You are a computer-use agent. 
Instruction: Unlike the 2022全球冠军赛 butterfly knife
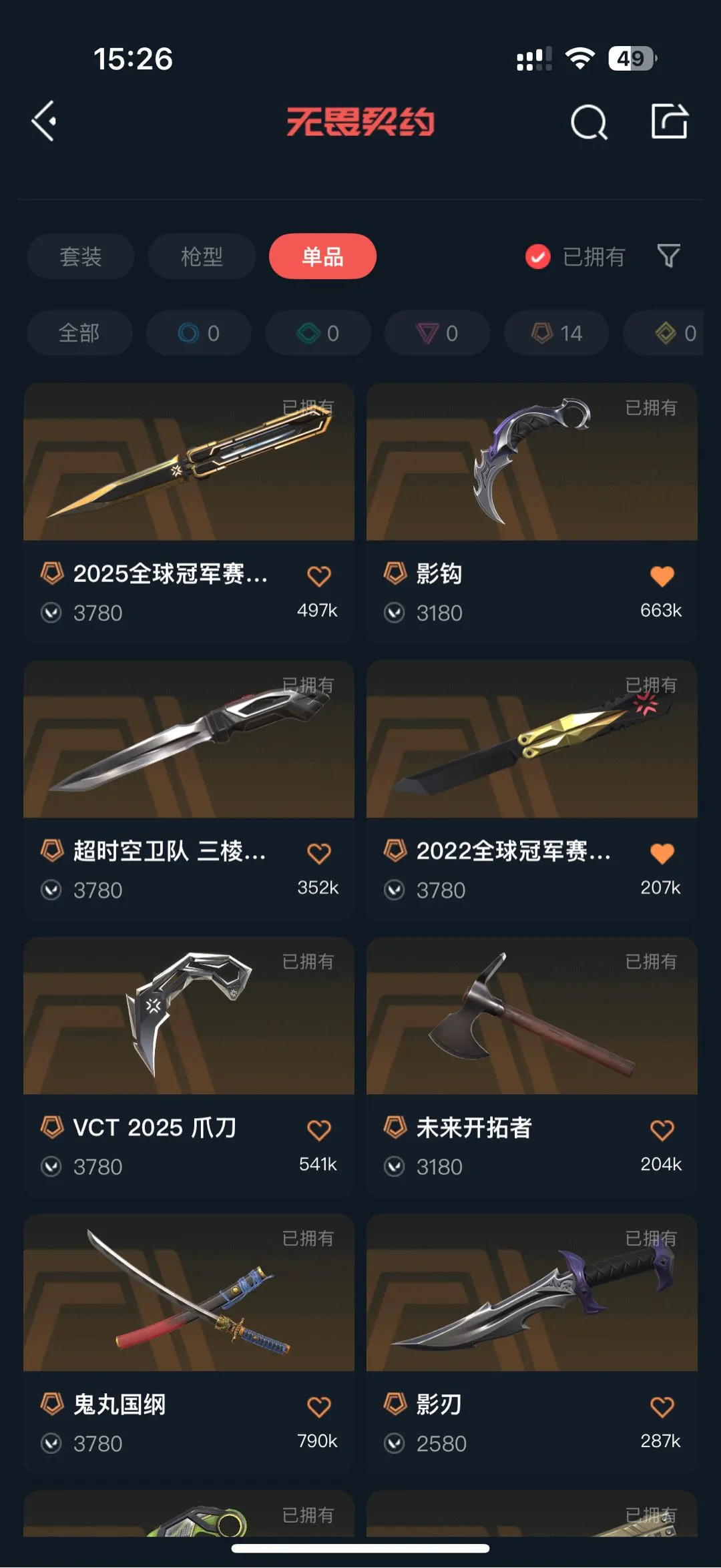pos(662,853)
